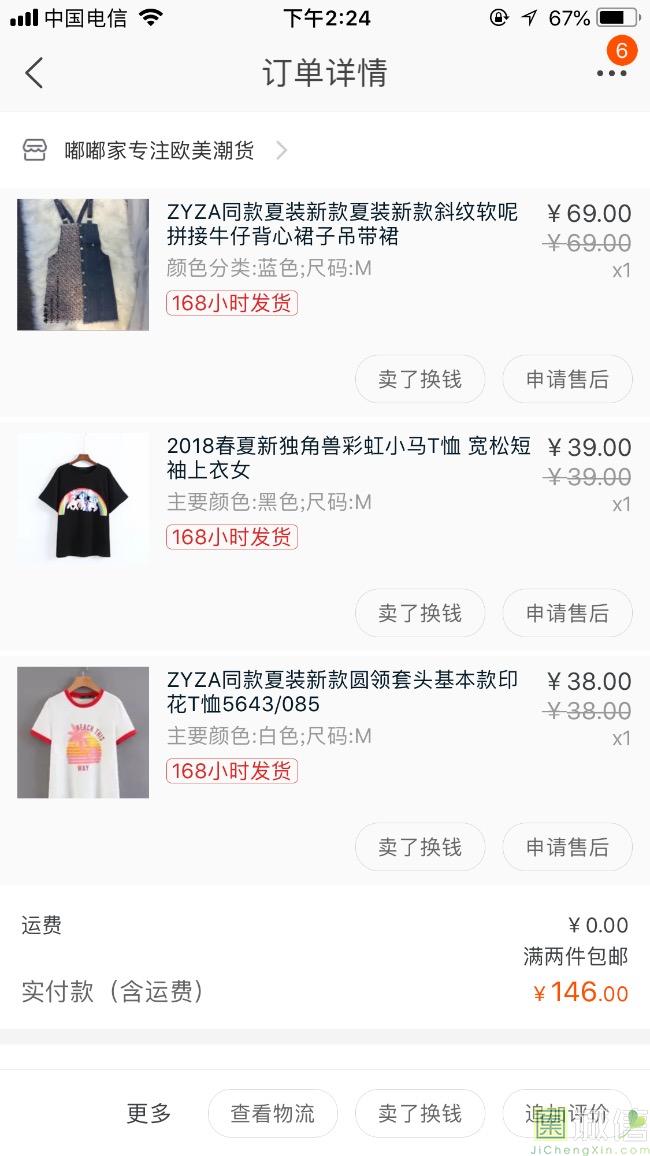Request 申请售后 for the denim vest dress

[567, 380]
